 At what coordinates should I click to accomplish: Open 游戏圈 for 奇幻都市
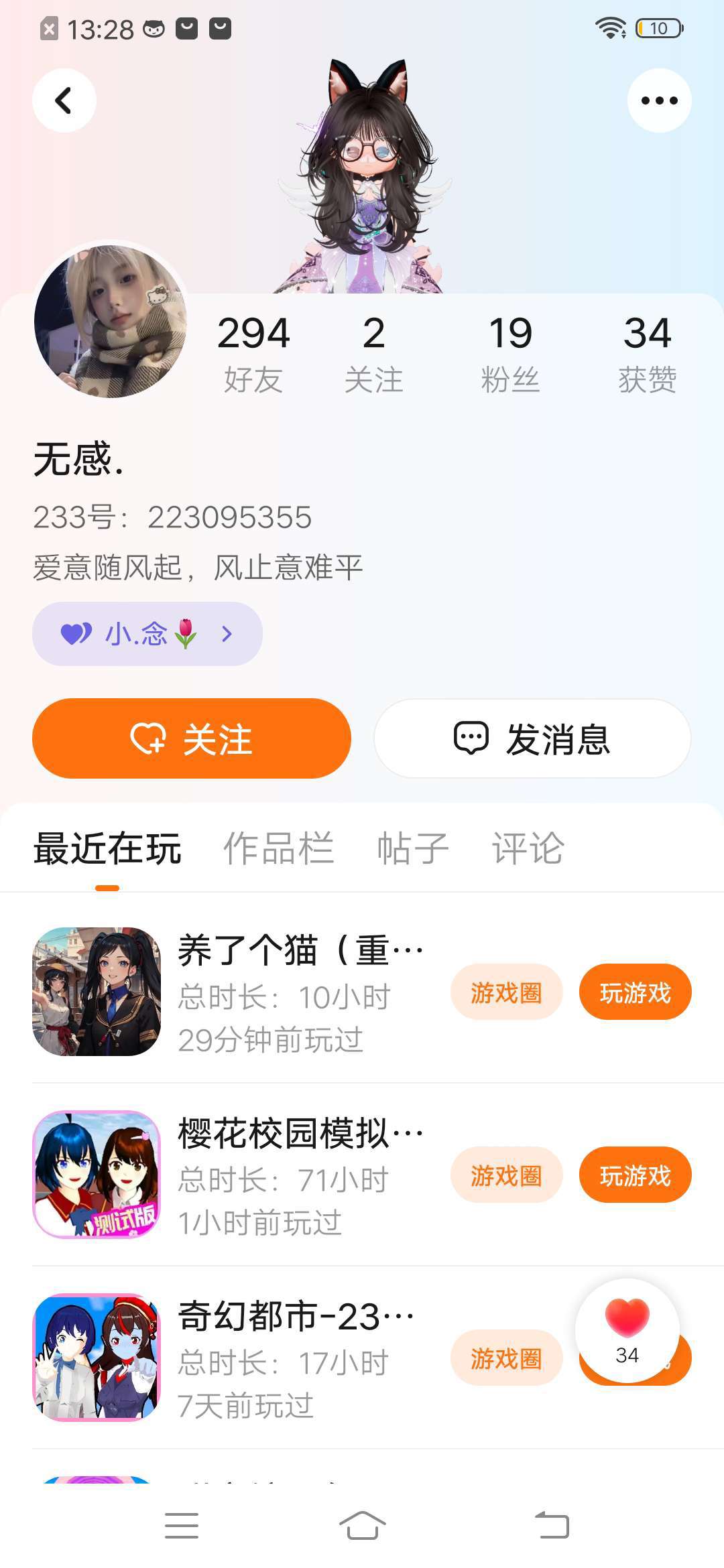506,1358
